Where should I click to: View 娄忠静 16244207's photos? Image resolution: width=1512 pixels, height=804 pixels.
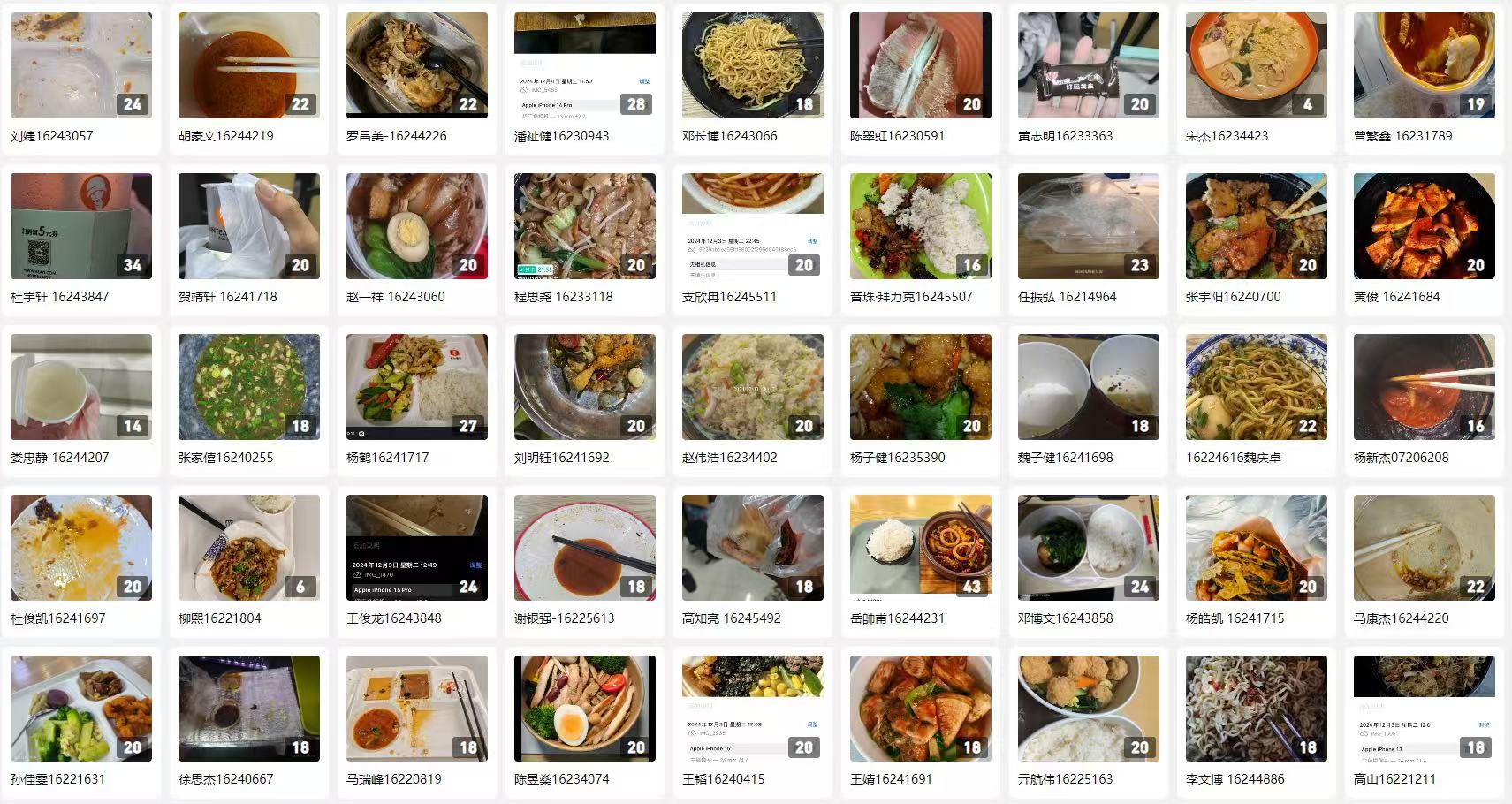click(x=81, y=388)
